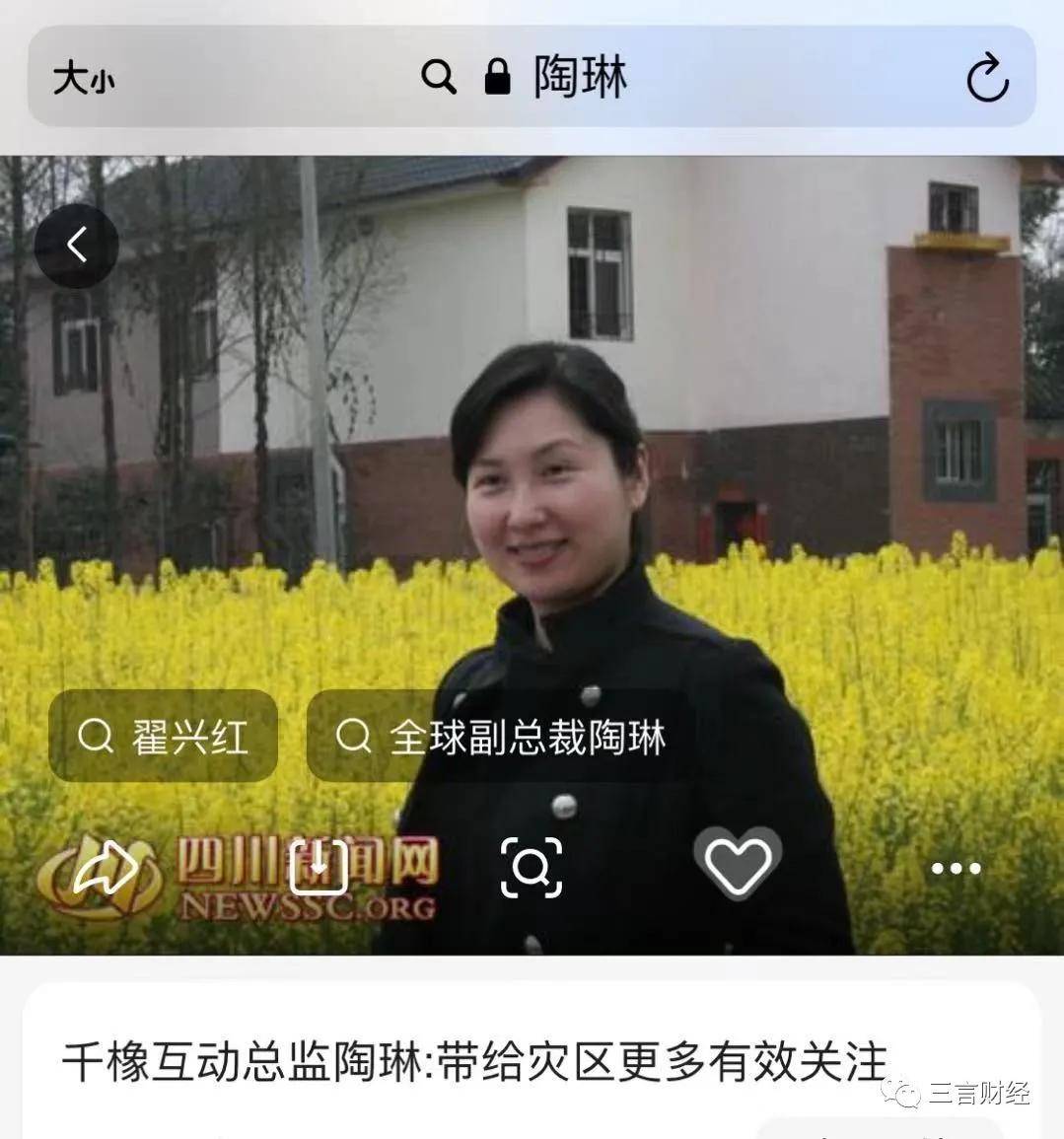This screenshot has height=1139, width=1064.
Task: Tap the refresh icon in the top bar
Action: 989,79
